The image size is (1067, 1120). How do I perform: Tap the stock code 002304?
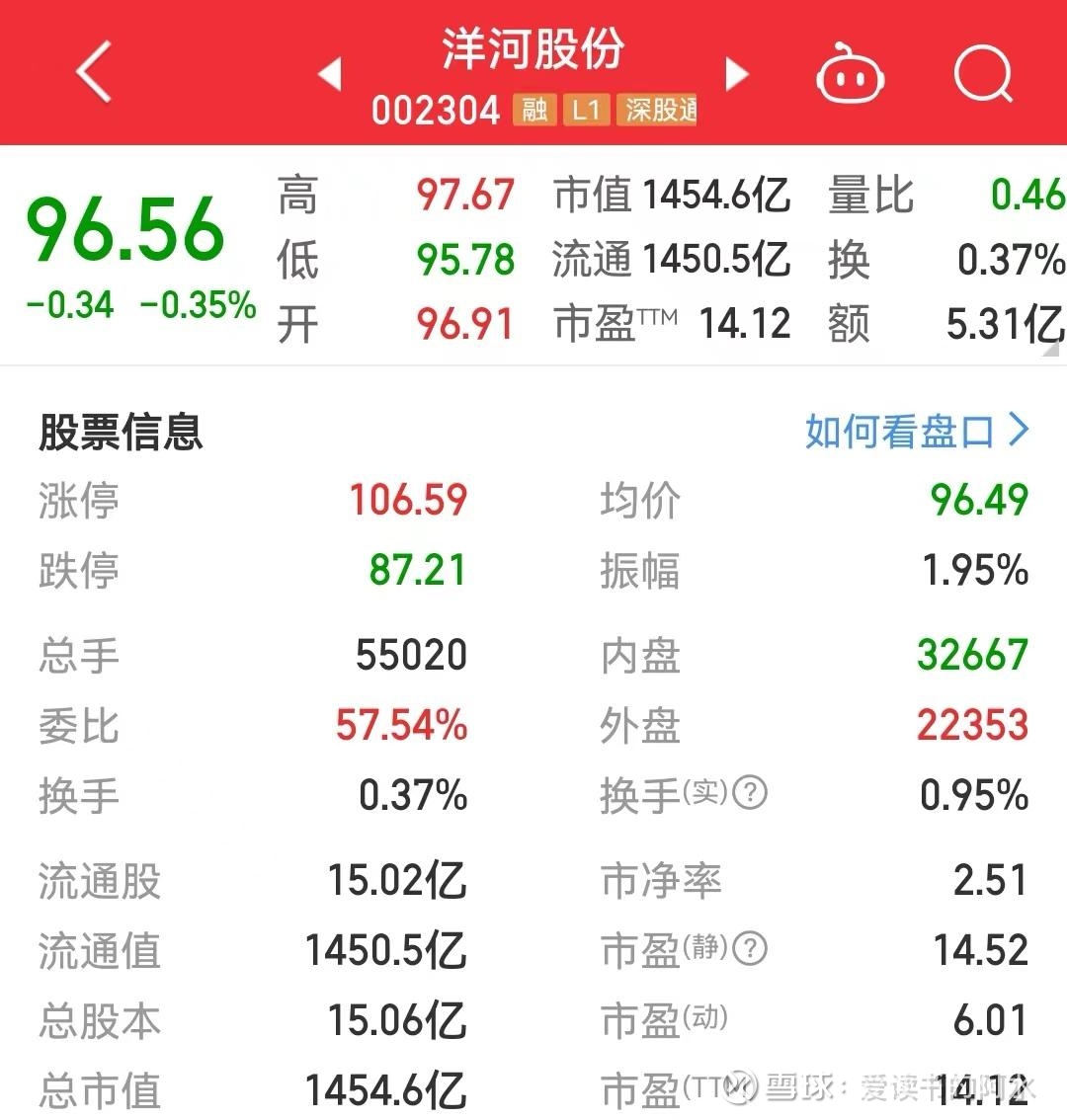coord(438,111)
